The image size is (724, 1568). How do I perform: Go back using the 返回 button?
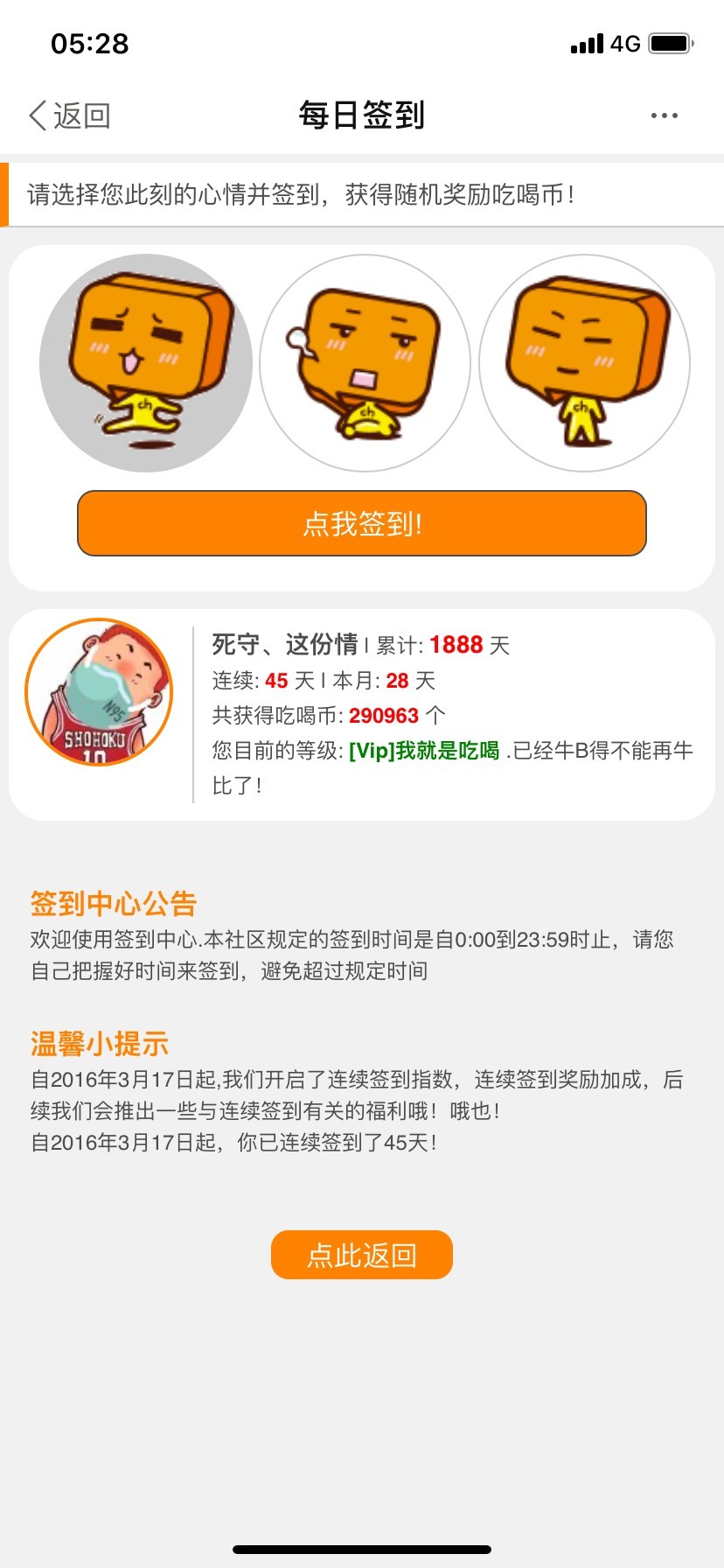(70, 115)
